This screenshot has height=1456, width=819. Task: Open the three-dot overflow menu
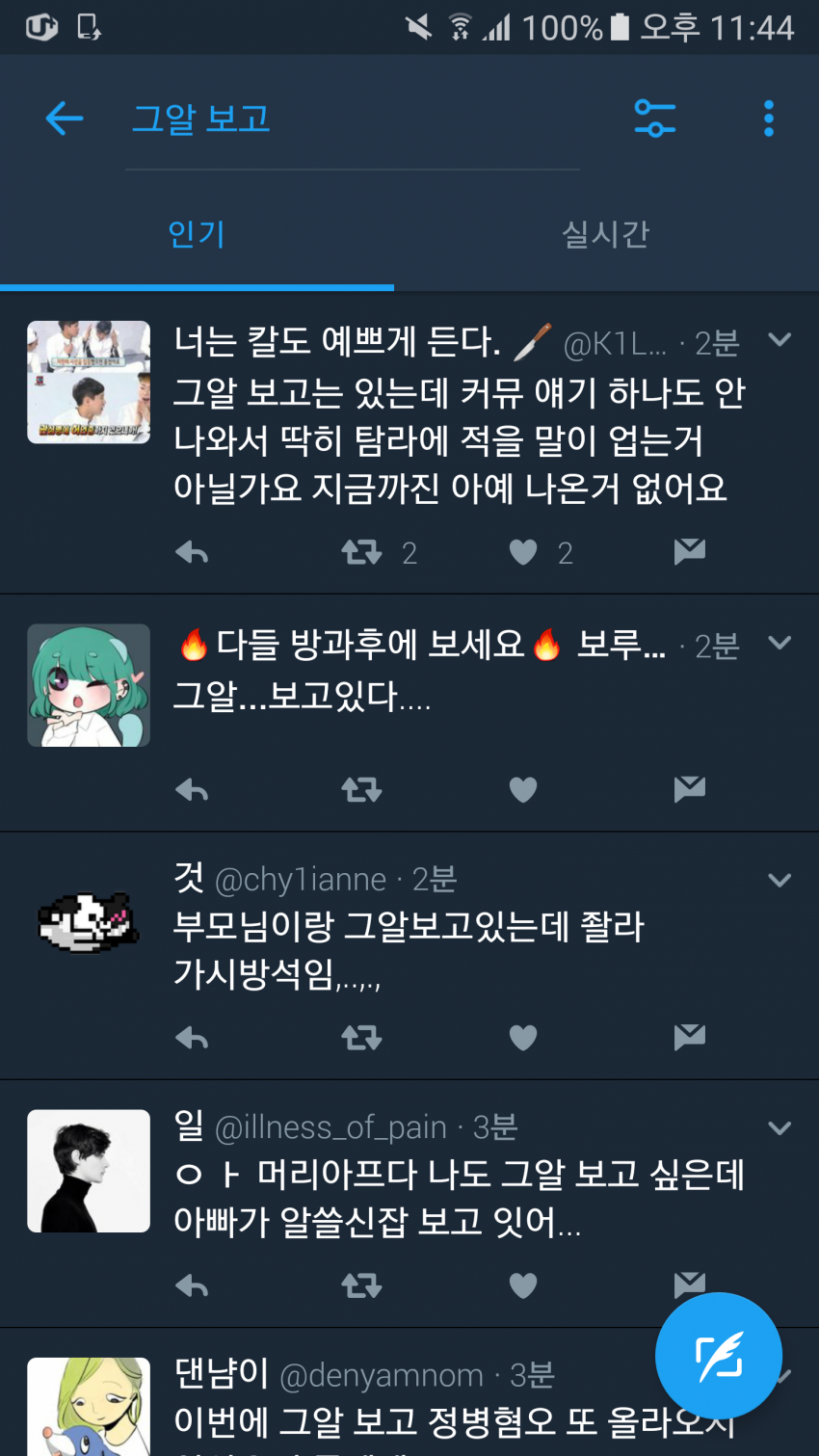[768, 119]
